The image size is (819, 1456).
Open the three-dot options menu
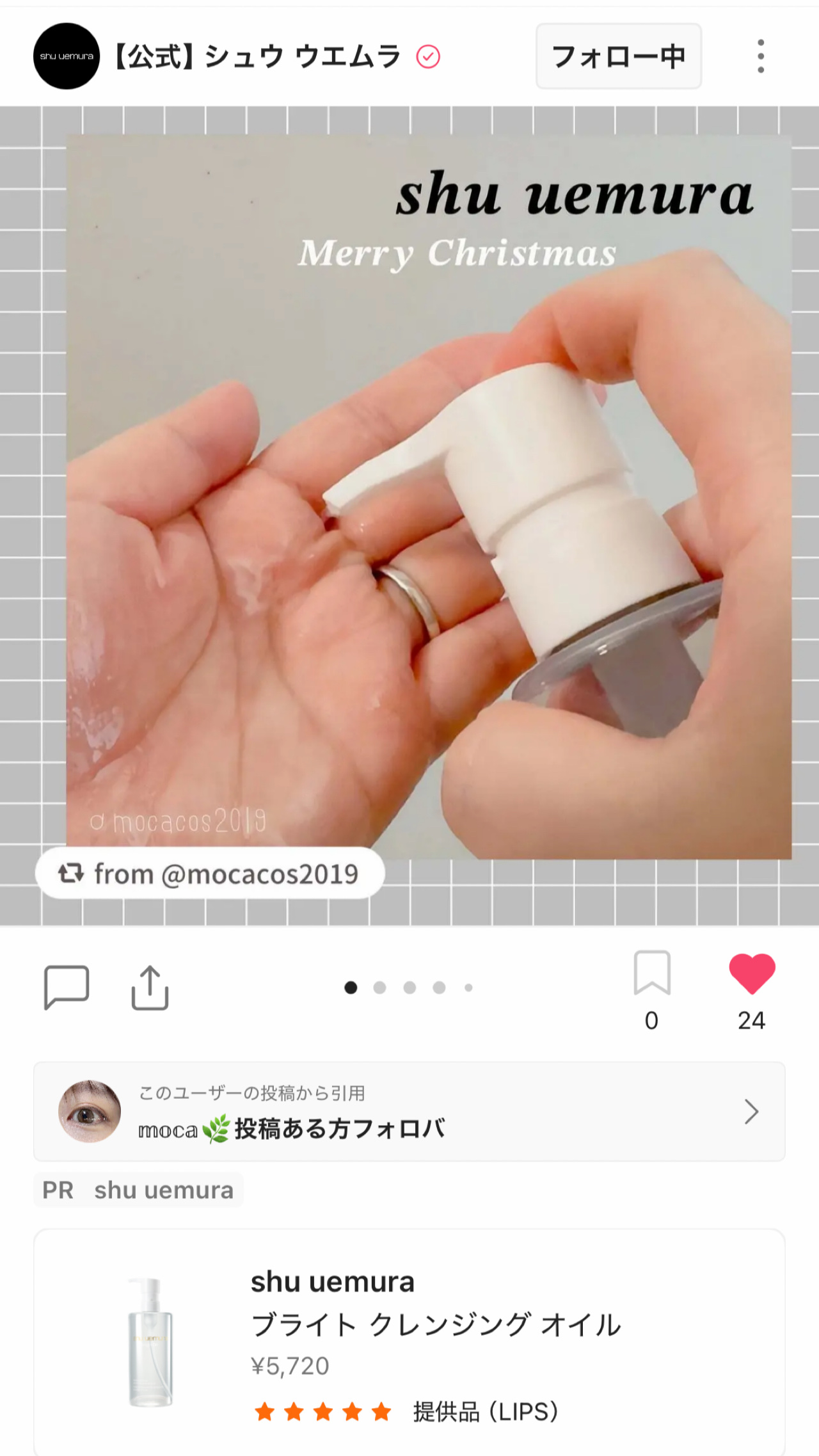tap(759, 56)
